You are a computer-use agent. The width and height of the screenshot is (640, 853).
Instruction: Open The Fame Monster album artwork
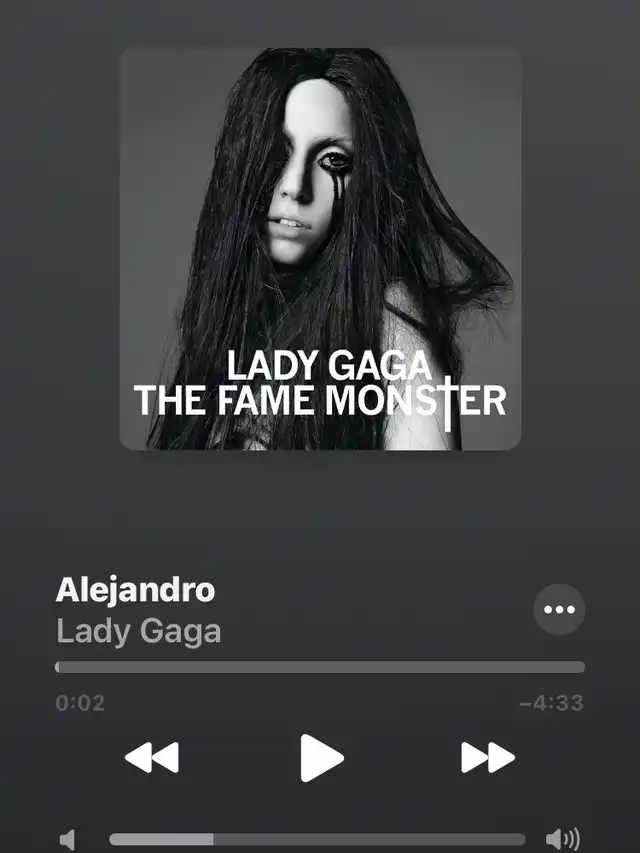[321, 249]
